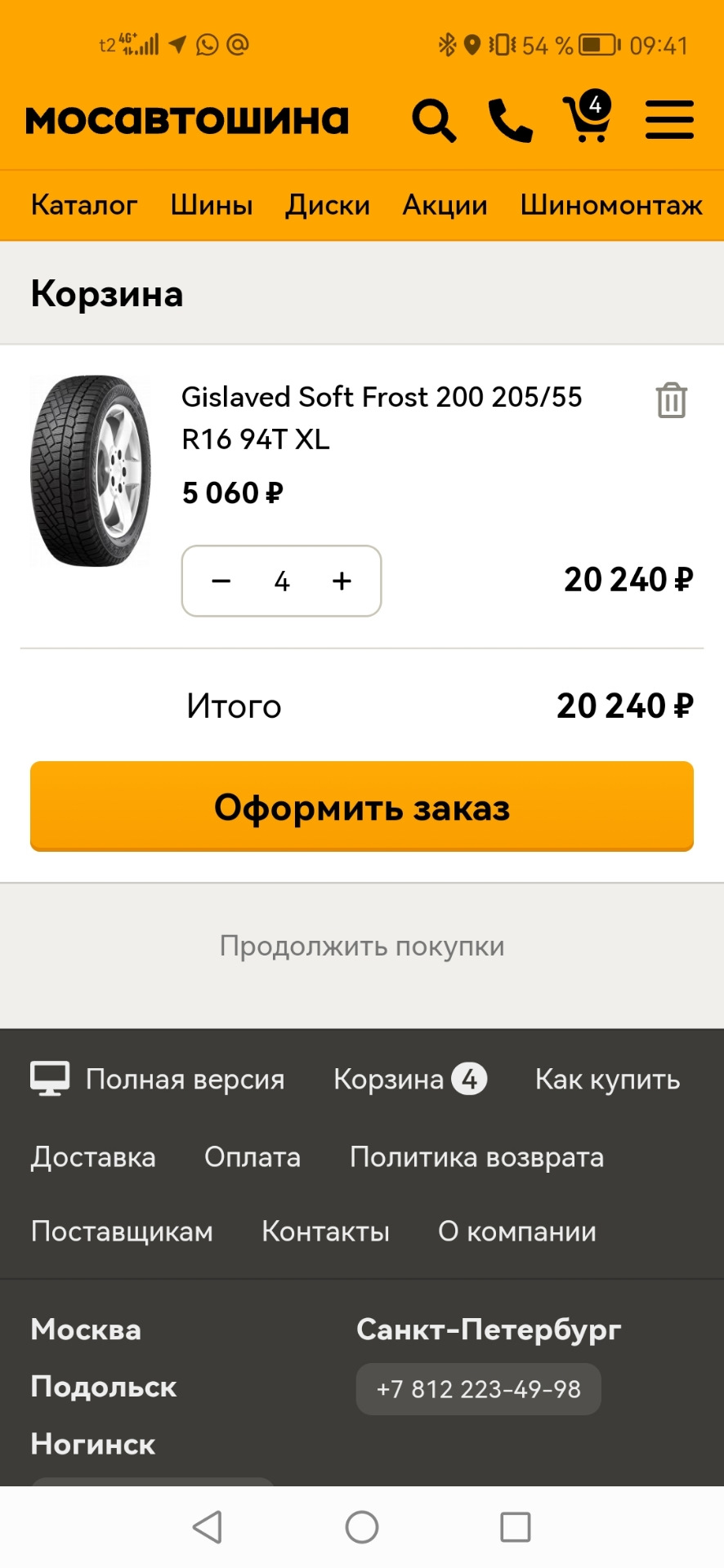Go to Каталог section
724x1568 pixels.
[84, 205]
